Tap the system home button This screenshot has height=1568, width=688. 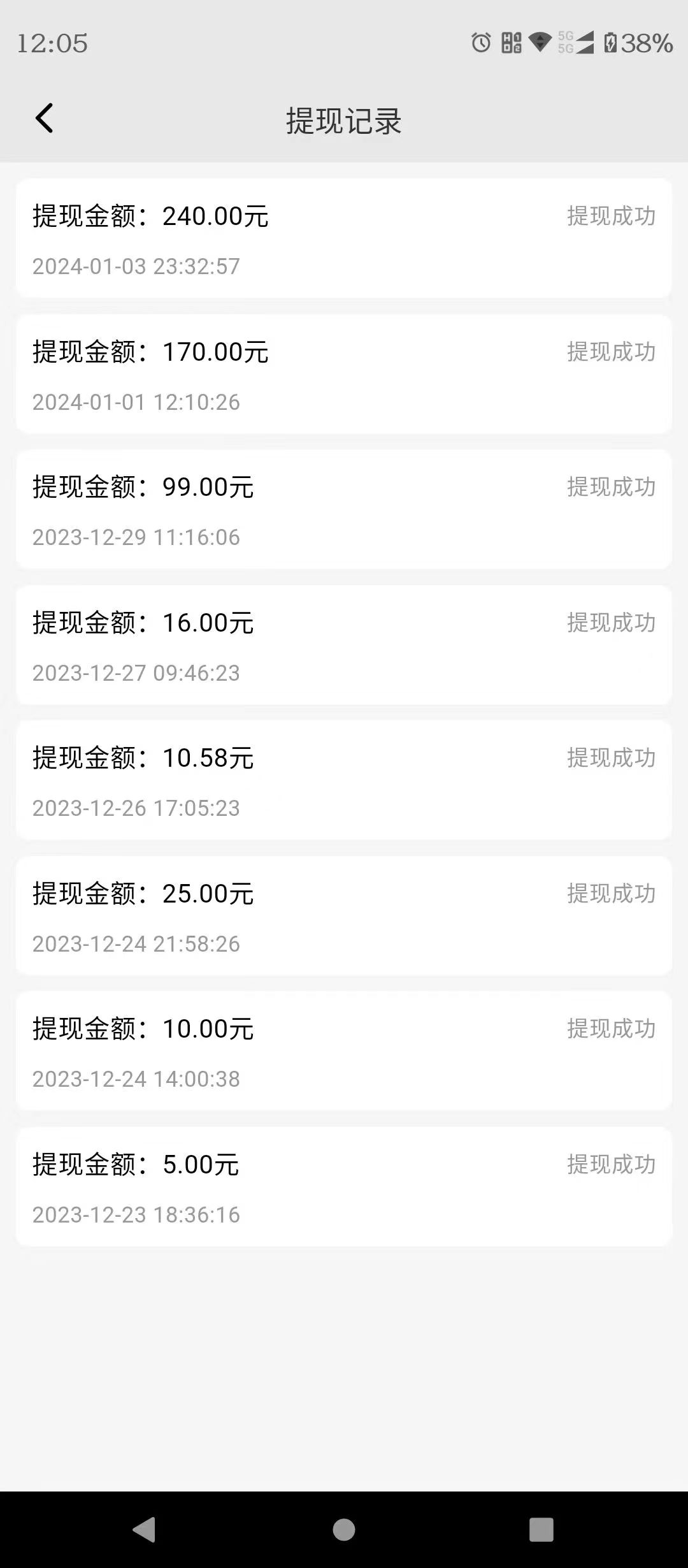344,1529
